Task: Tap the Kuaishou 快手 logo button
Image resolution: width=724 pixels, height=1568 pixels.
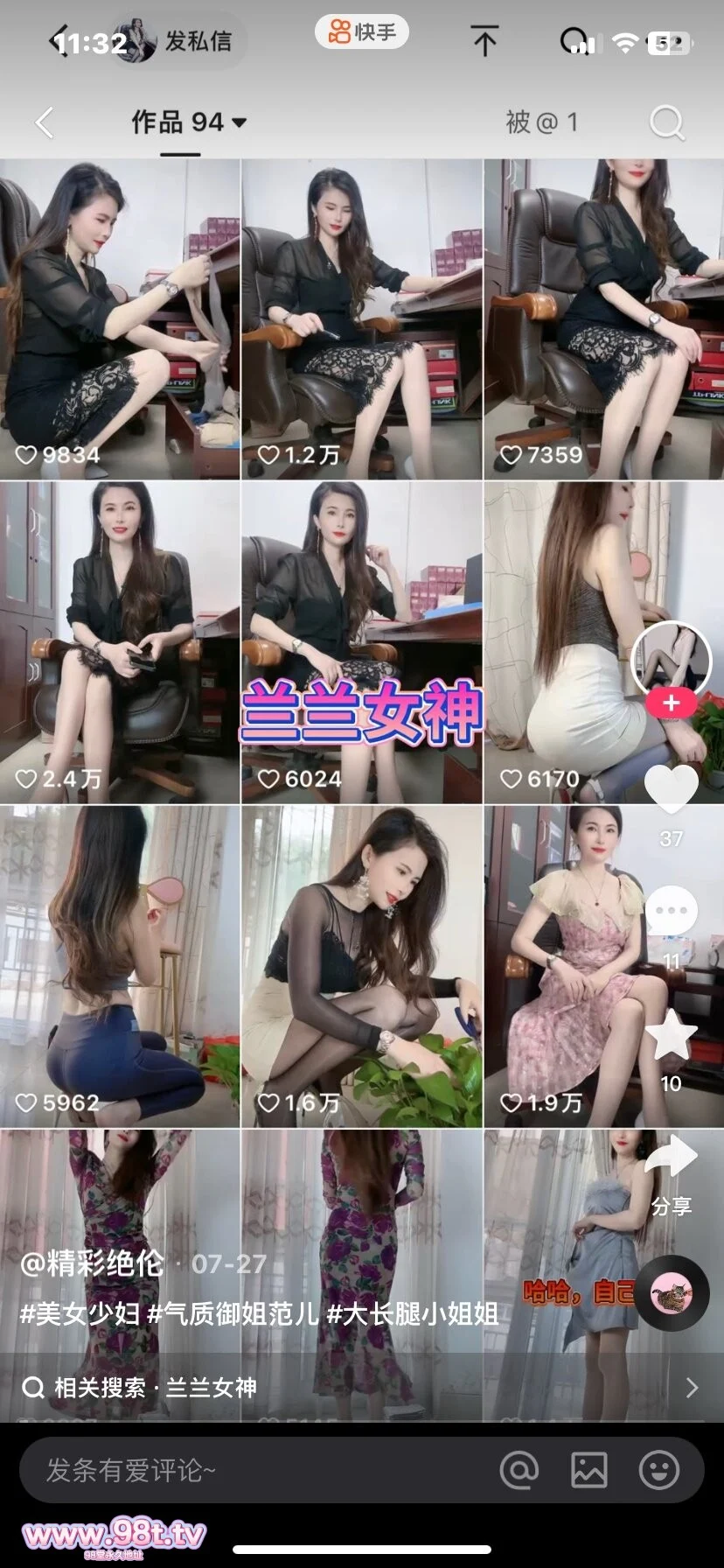Action: (x=361, y=31)
